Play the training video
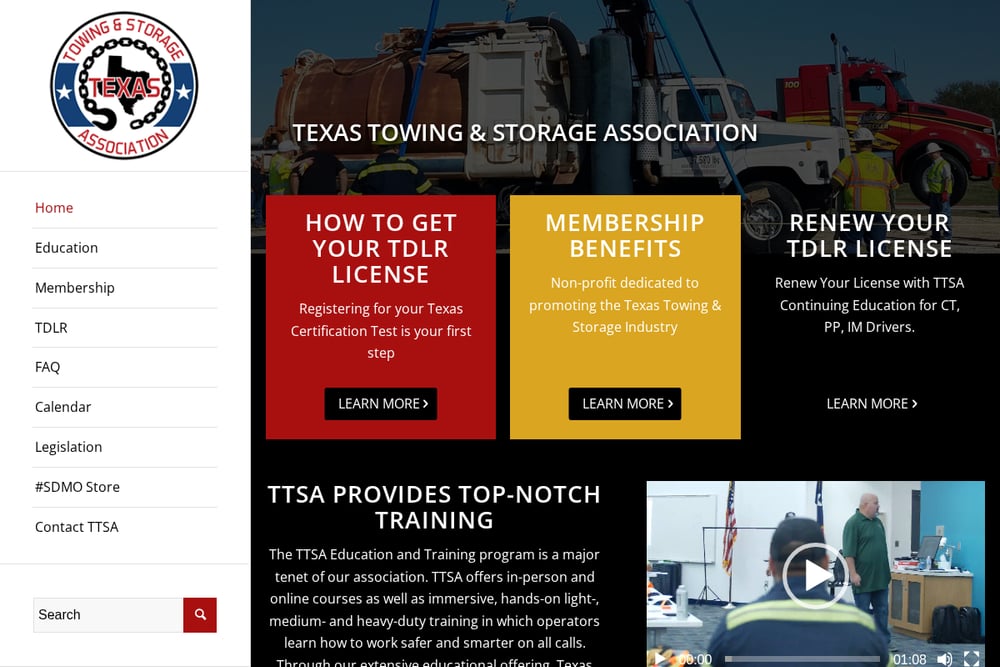1000x667 pixels. click(x=815, y=575)
